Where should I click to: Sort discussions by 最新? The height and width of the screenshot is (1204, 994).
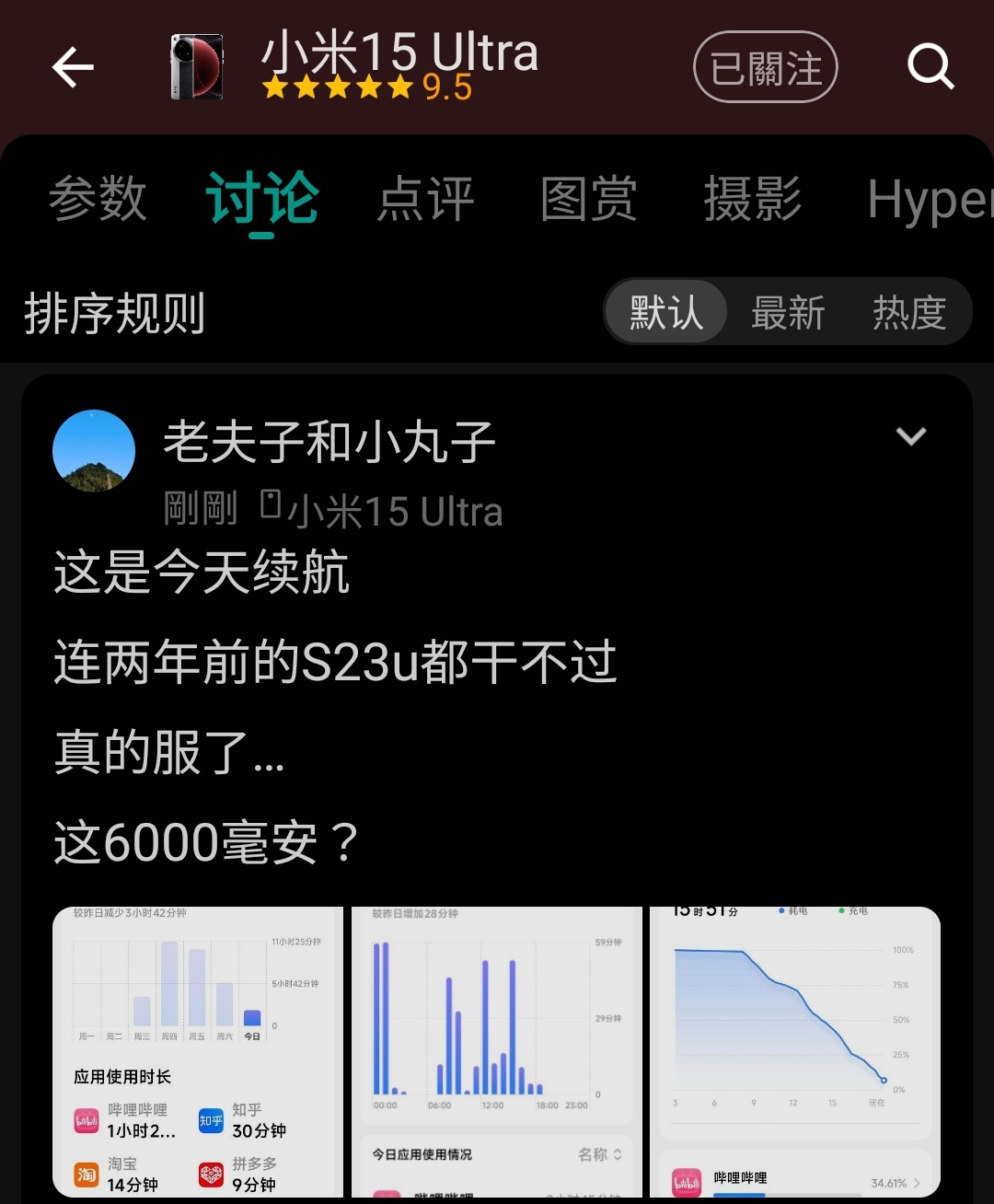point(788,313)
